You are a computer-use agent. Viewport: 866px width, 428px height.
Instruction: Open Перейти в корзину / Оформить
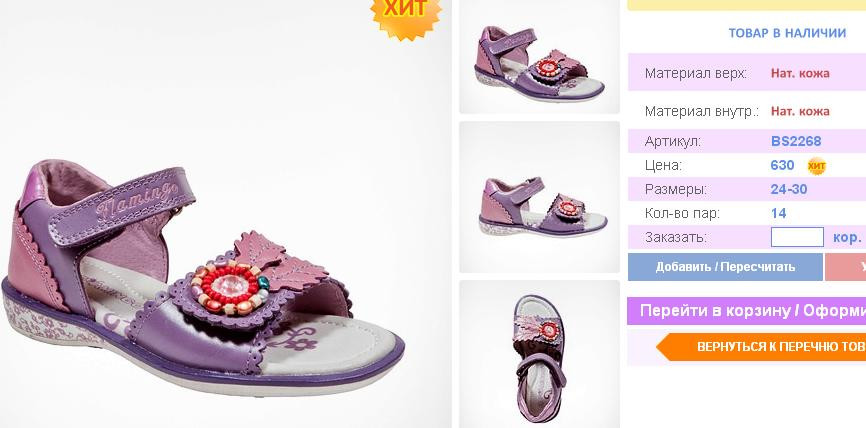pos(746,310)
